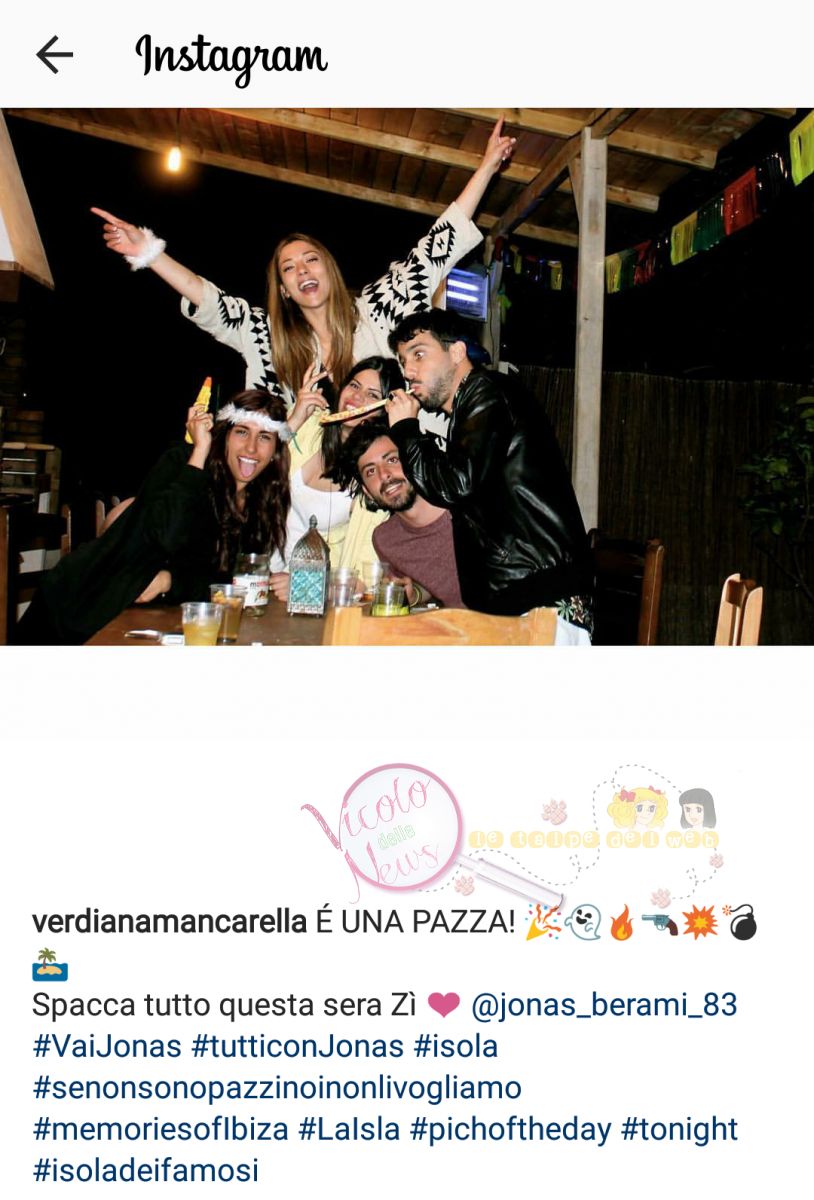Open the #senonsonopazzinoinonlivogliamo hashtag

pyautogui.click(x=277, y=1088)
